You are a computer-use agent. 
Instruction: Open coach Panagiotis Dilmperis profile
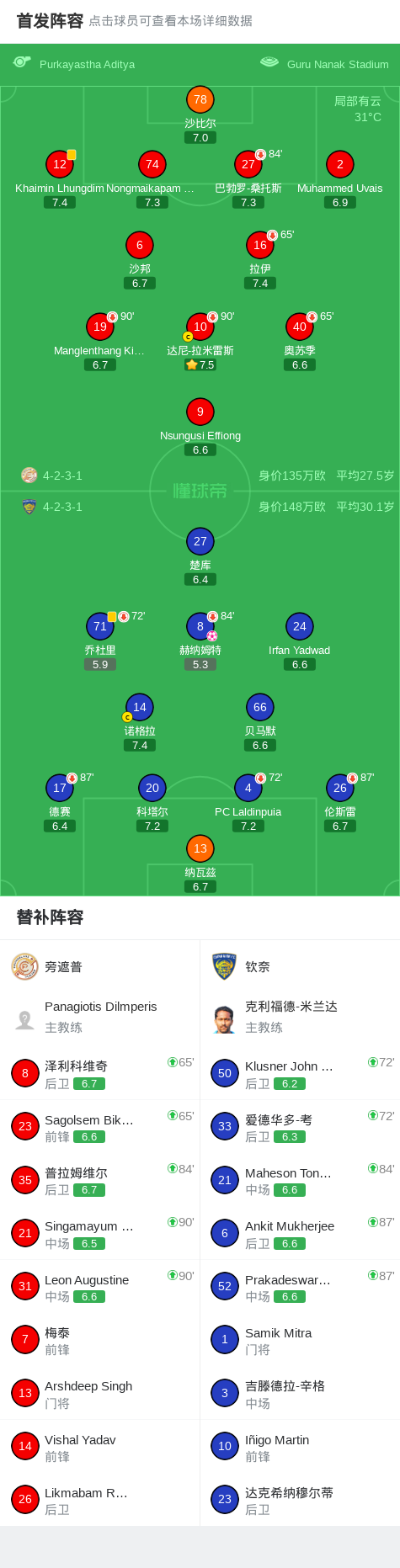coord(100,1017)
